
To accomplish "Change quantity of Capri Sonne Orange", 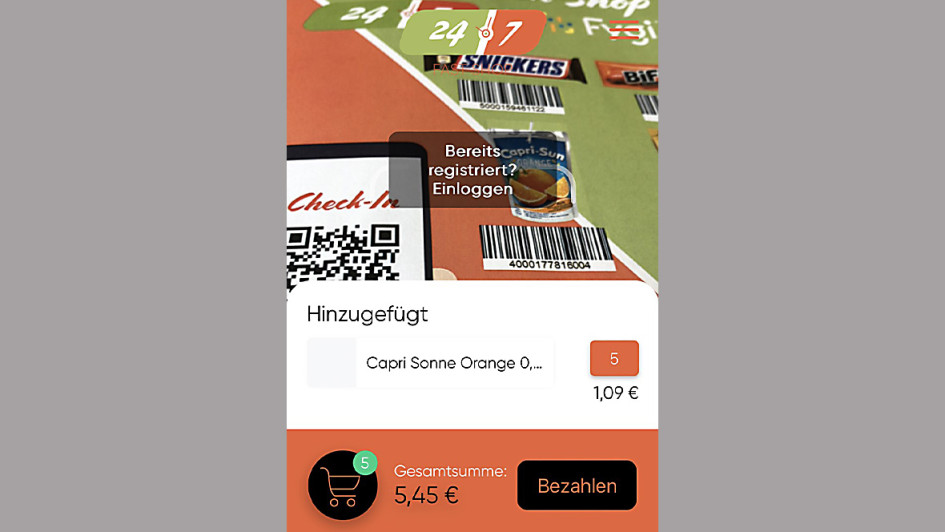I will pyautogui.click(x=614, y=359).
